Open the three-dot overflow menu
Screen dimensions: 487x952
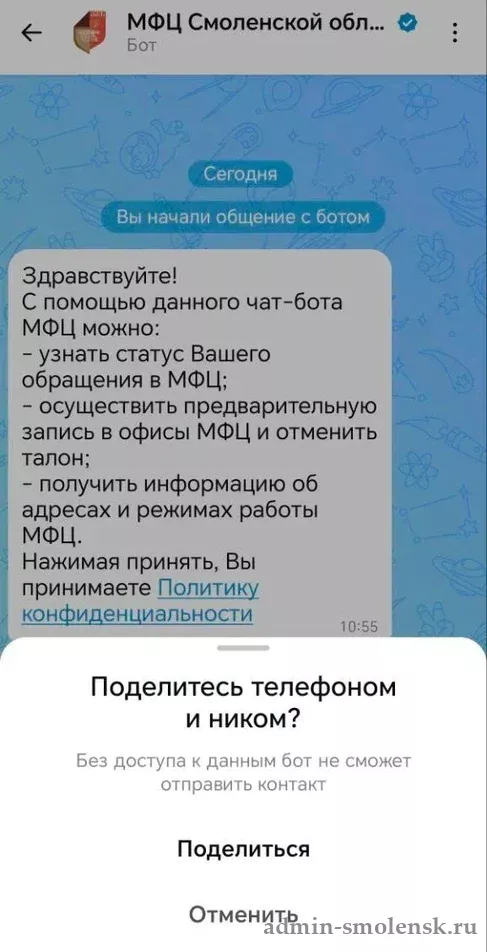455,33
